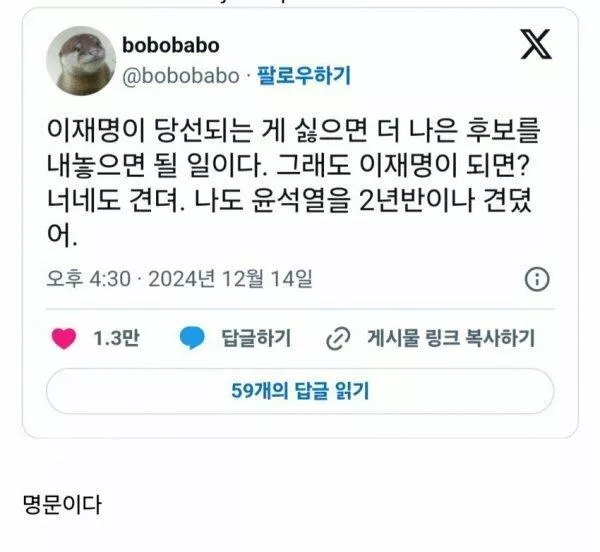This screenshot has width=600, height=552.
Task: Copy post link with 게시물 링크 복사하기
Action: (x=430, y=338)
